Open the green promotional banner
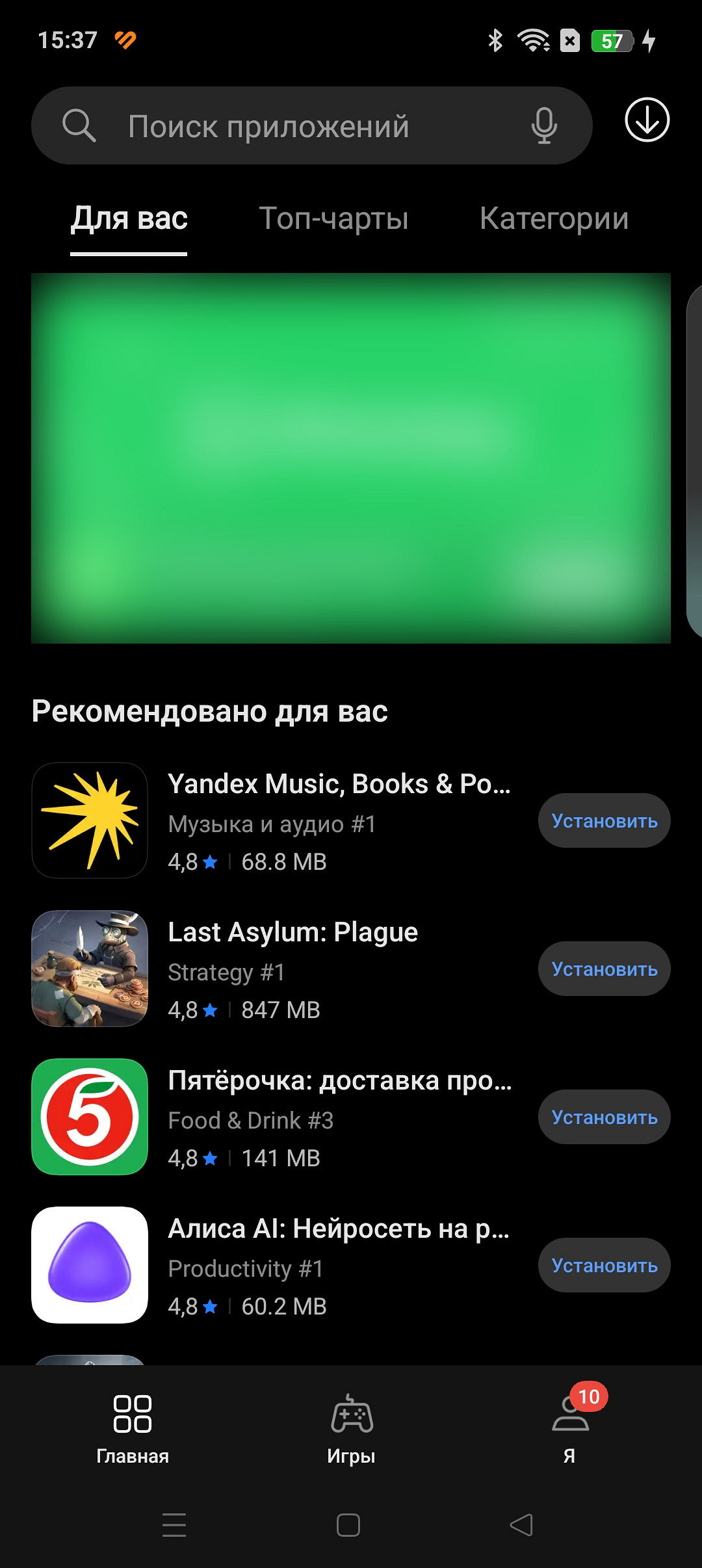 pos(351,458)
